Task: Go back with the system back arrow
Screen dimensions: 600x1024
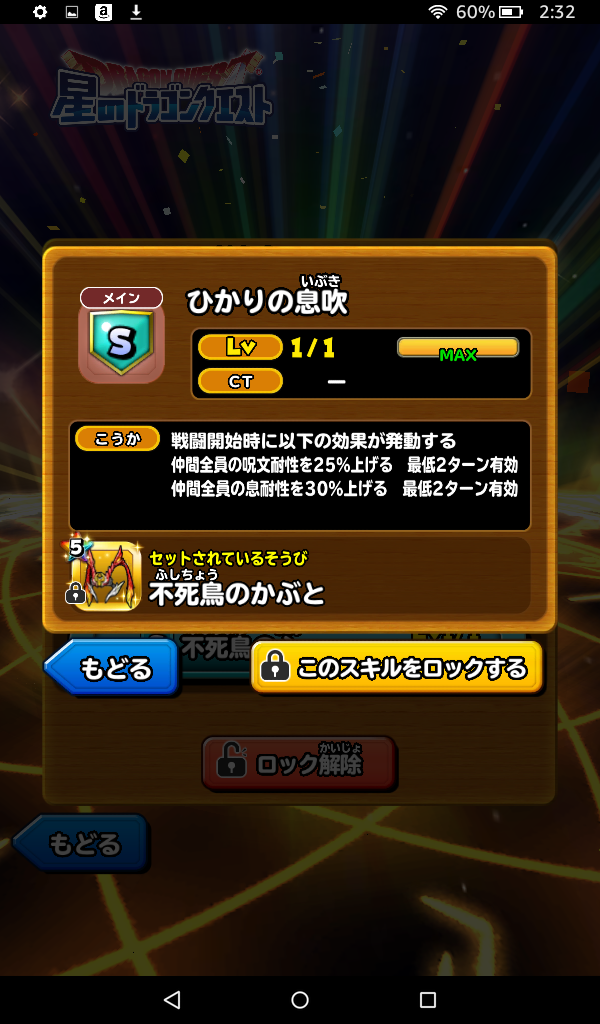Action: pyautogui.click(x=172, y=999)
